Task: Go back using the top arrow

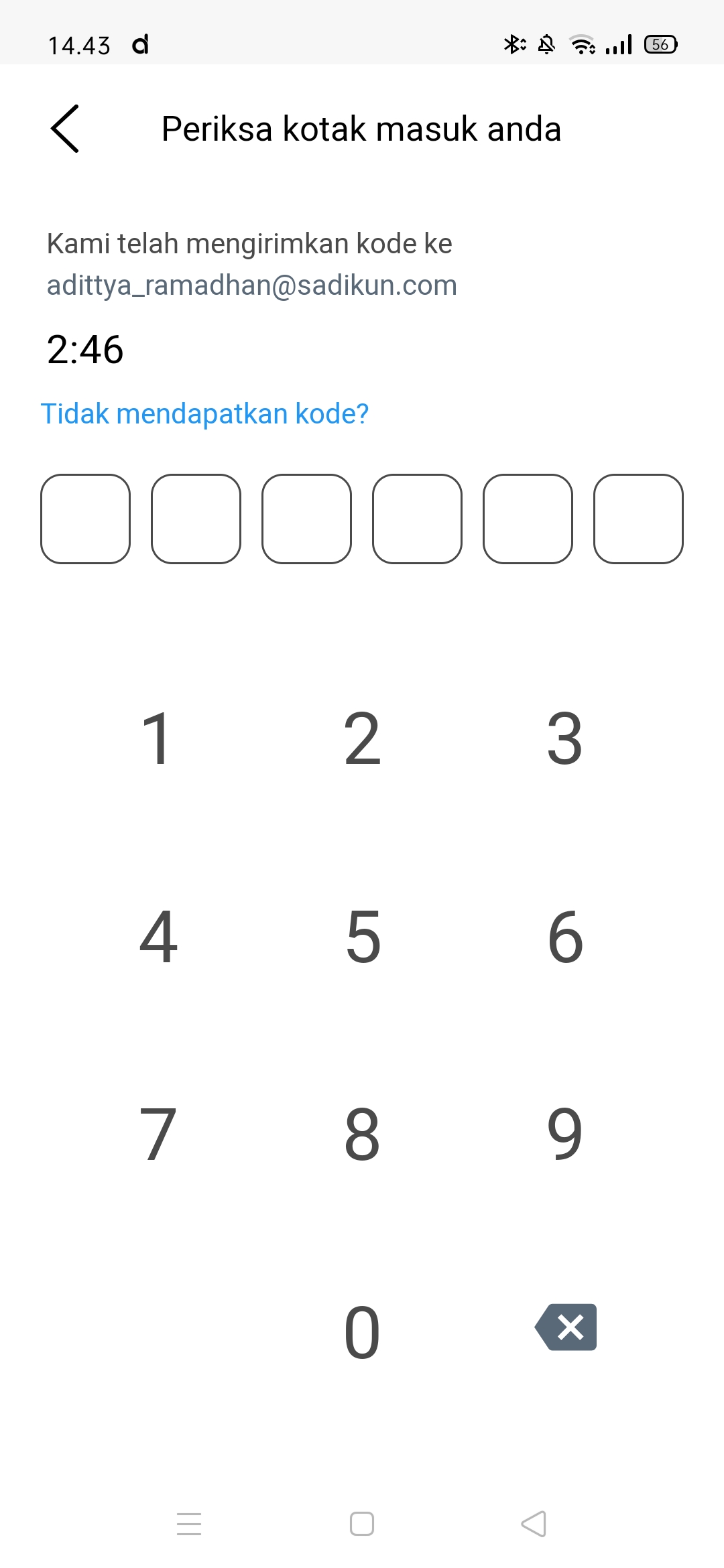Action: click(x=65, y=129)
